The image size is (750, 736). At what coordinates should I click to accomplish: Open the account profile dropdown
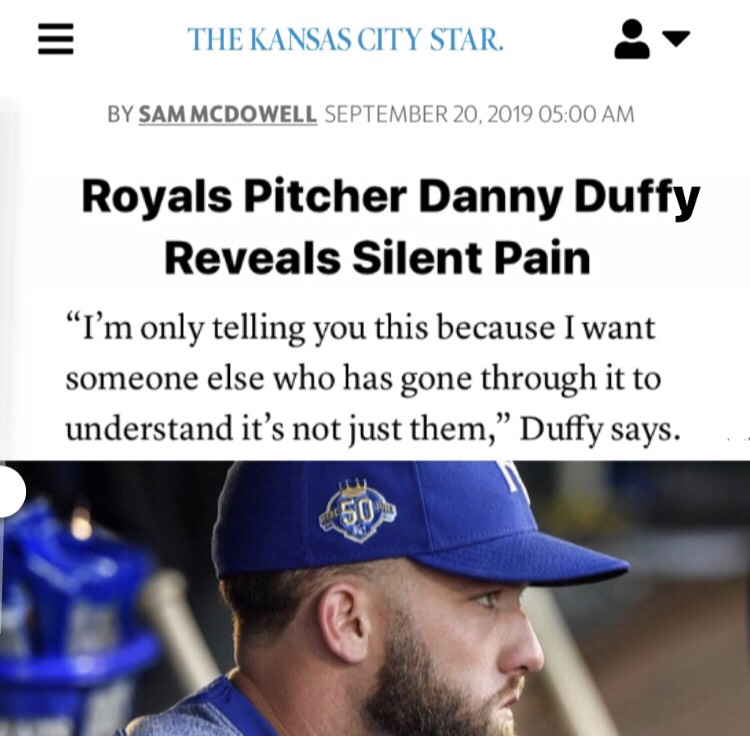(x=649, y=40)
